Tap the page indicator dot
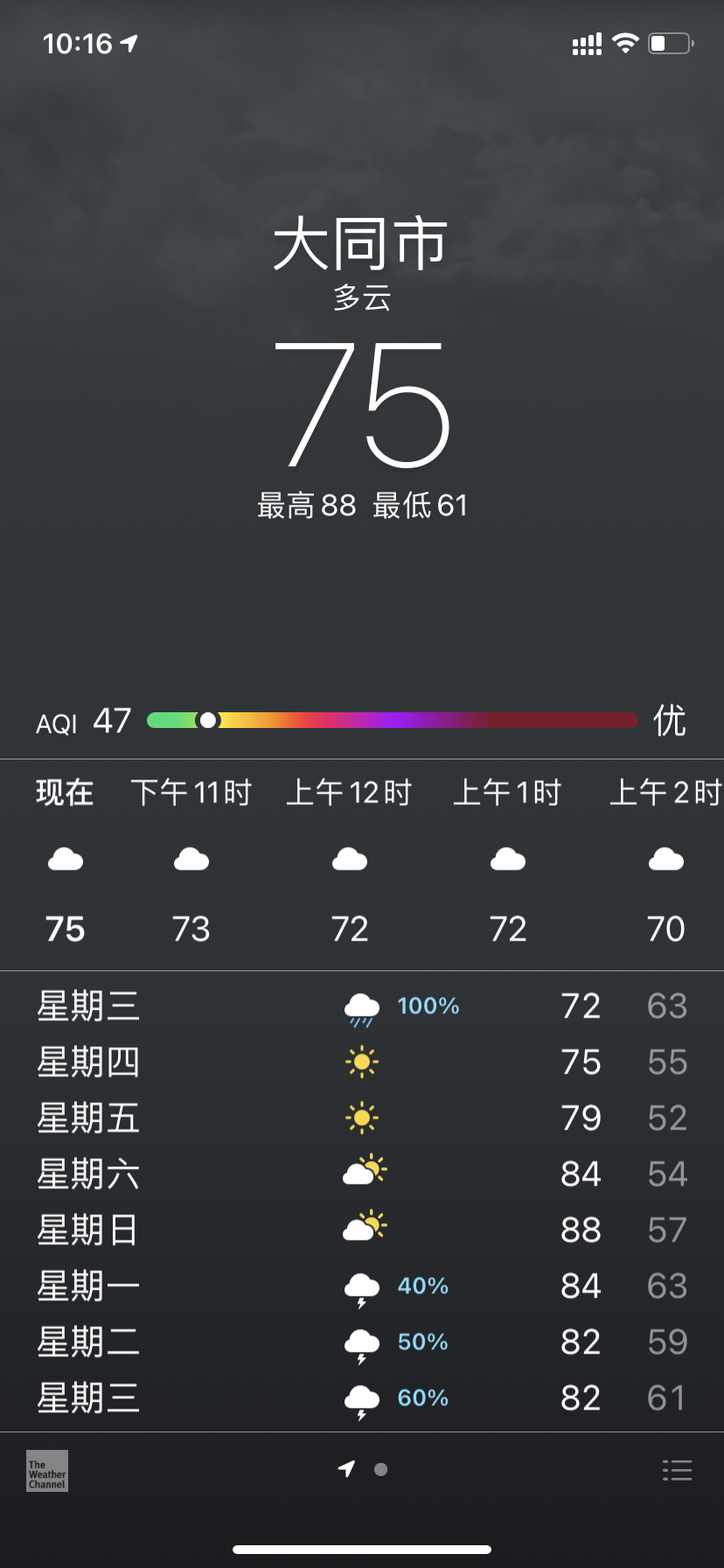The height and width of the screenshot is (1568, 724). click(x=380, y=1469)
